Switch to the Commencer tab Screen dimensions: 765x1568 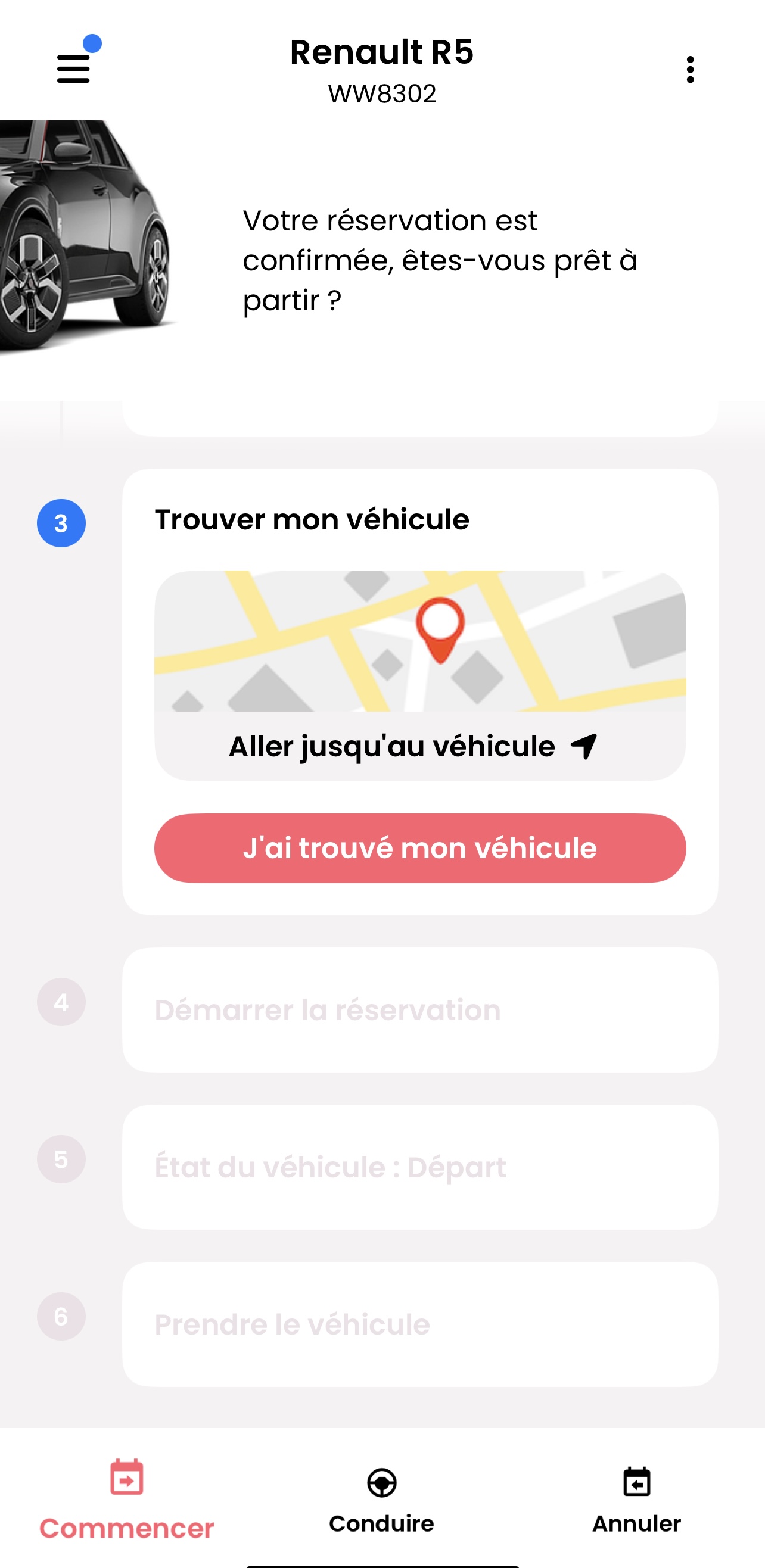pos(127,1498)
